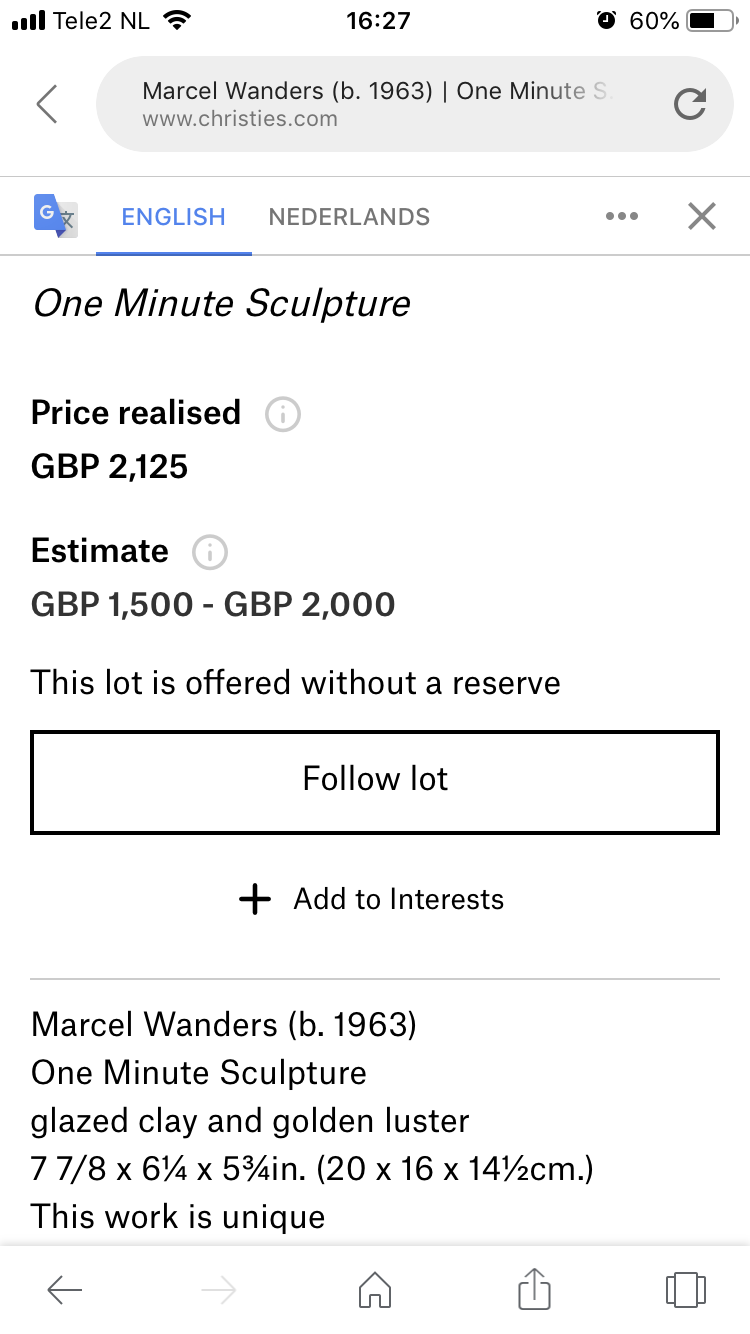Viewport: 750px width, 1334px height.
Task: Tap the www.christies.com address bar
Action: pos(375,103)
